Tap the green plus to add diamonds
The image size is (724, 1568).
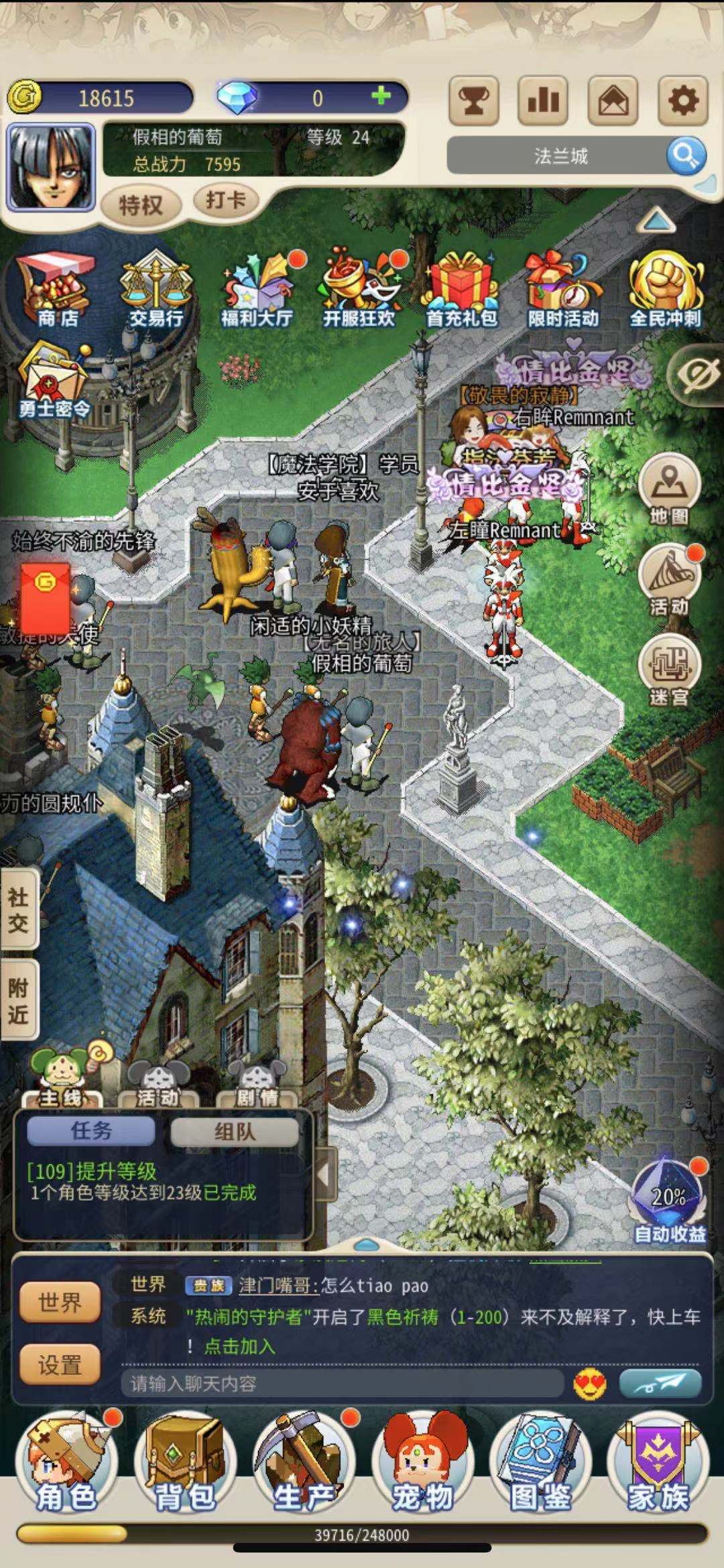tap(381, 97)
